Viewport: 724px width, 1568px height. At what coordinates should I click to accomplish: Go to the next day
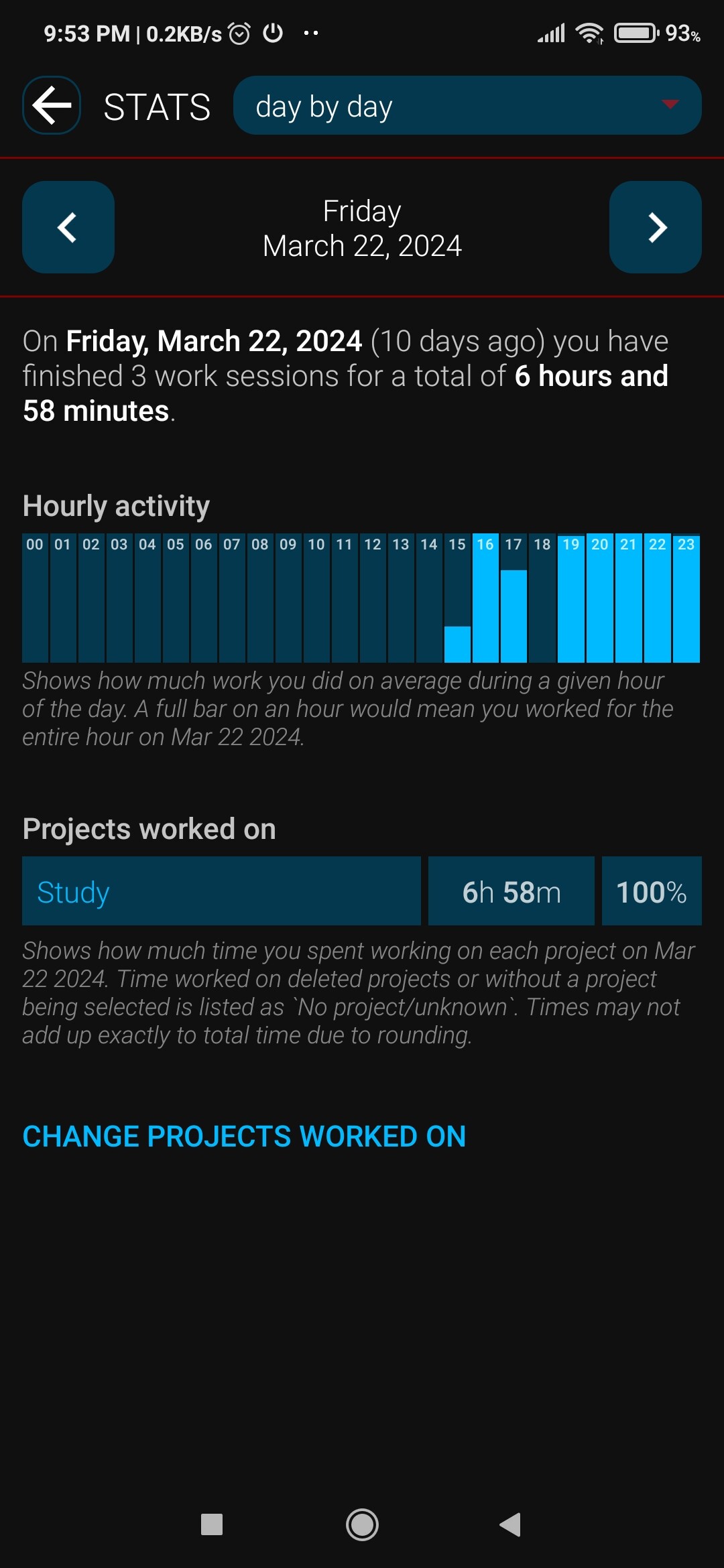[x=655, y=227]
